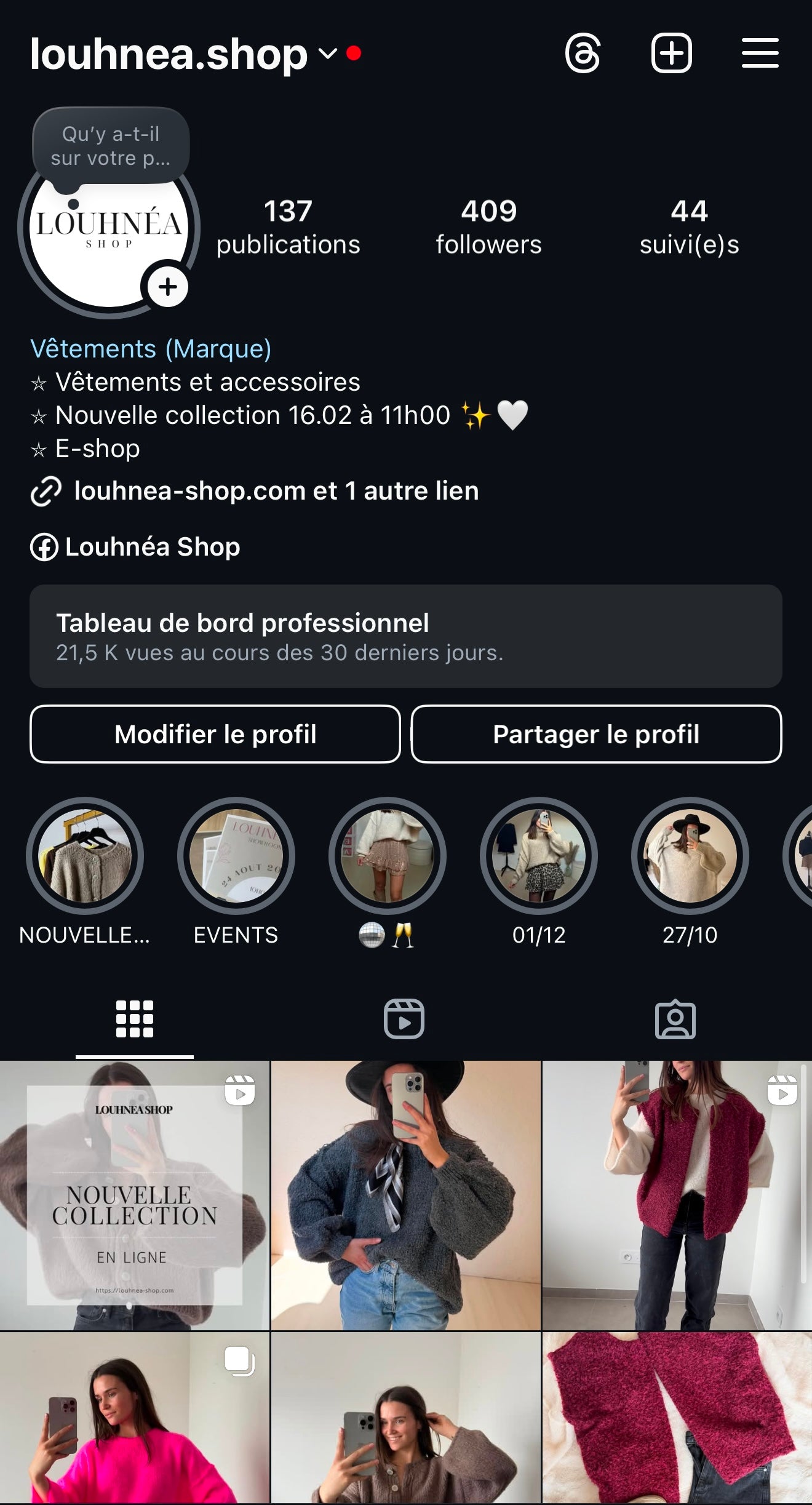Tap Modifier le profil
Viewport: 812px width, 1505px height.
(215, 734)
